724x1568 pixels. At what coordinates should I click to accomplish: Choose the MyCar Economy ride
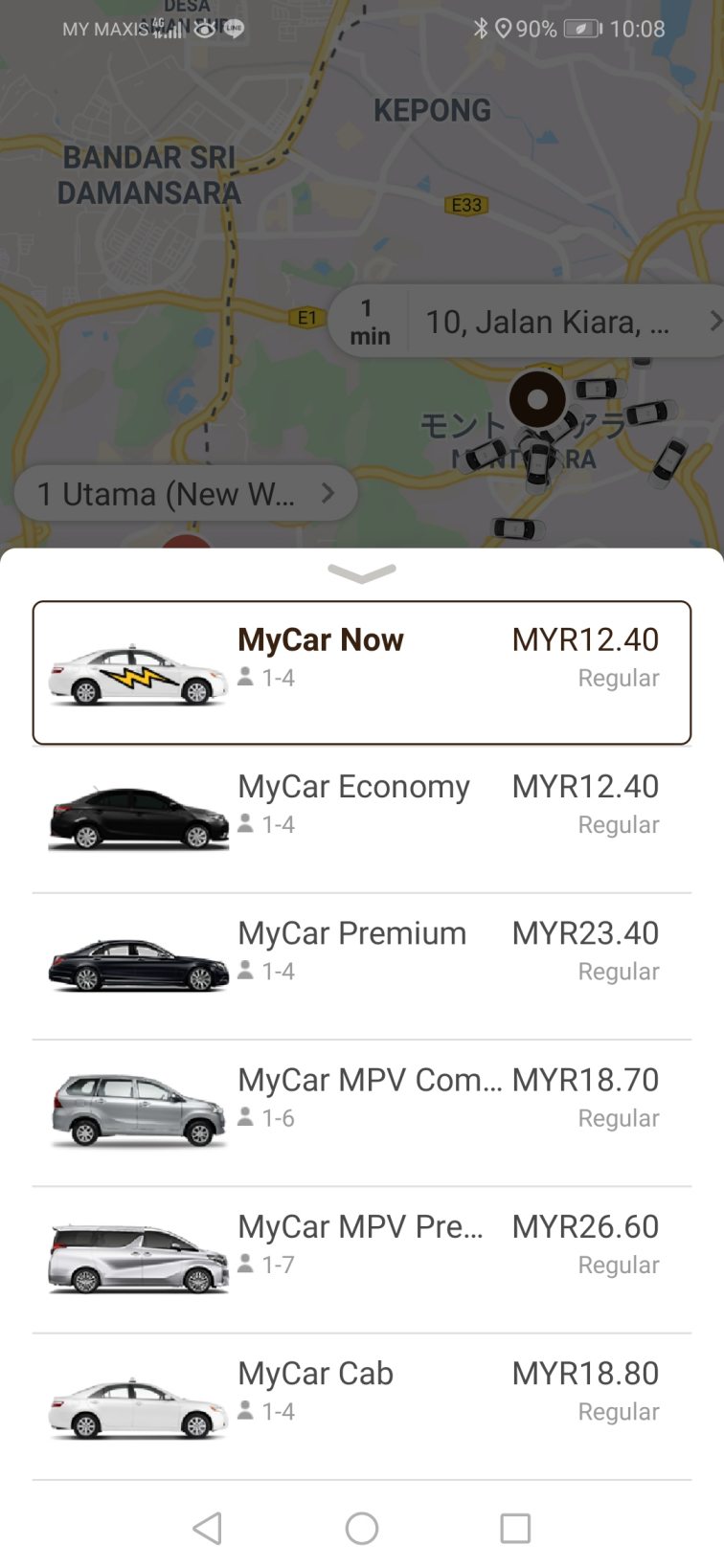point(362,818)
